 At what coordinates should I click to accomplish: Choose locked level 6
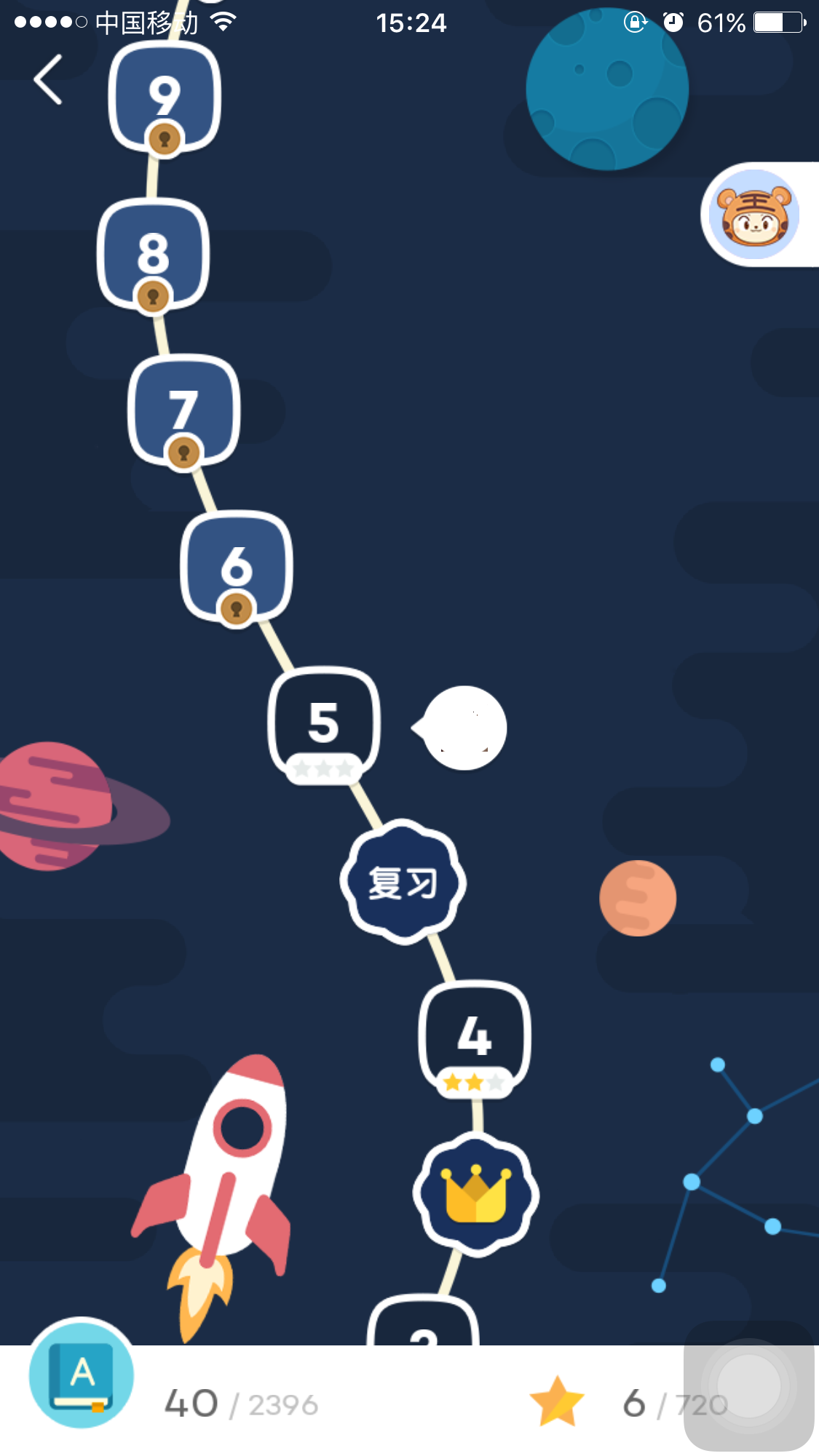[237, 565]
